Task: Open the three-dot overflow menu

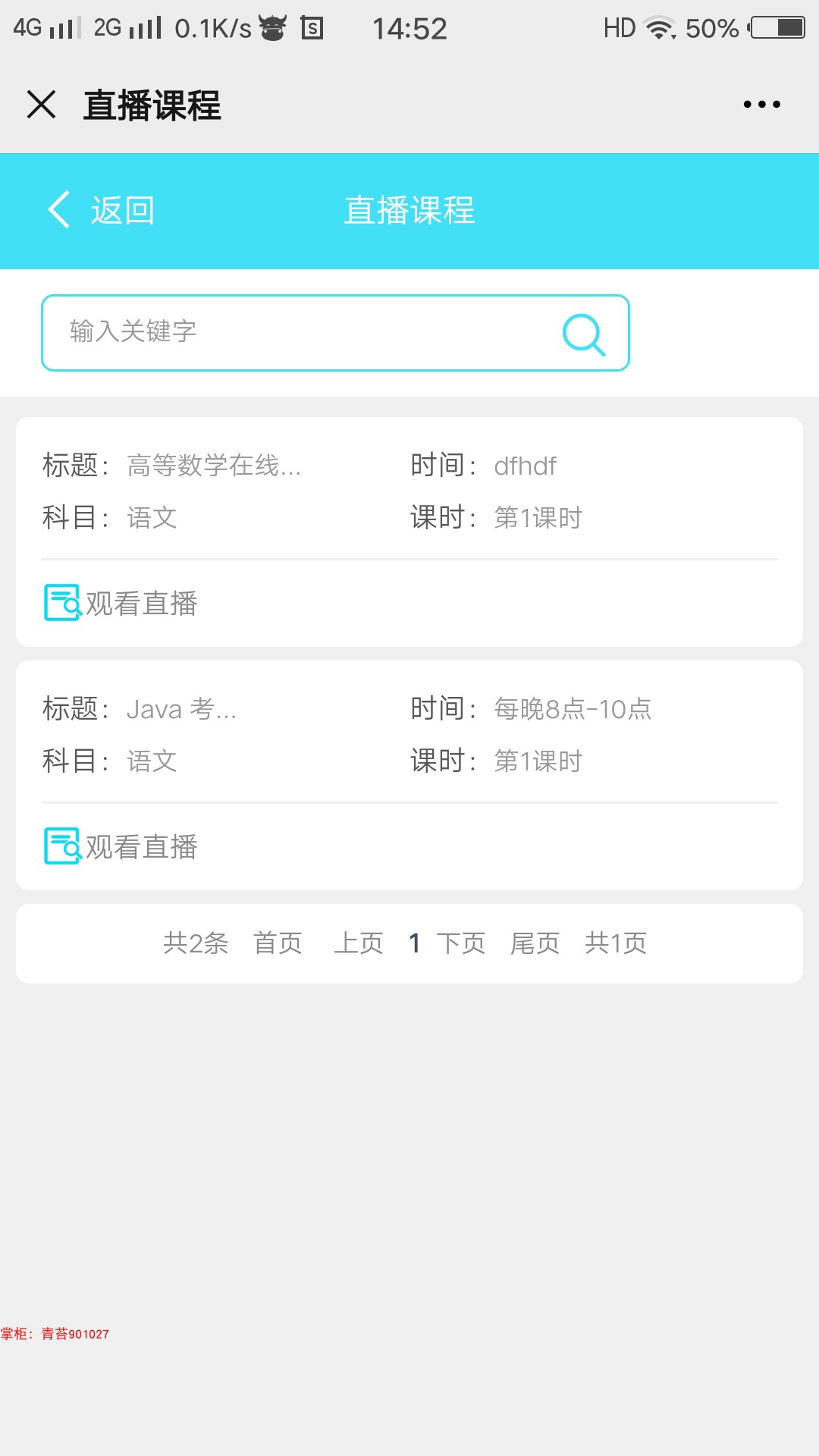Action: pos(761,104)
